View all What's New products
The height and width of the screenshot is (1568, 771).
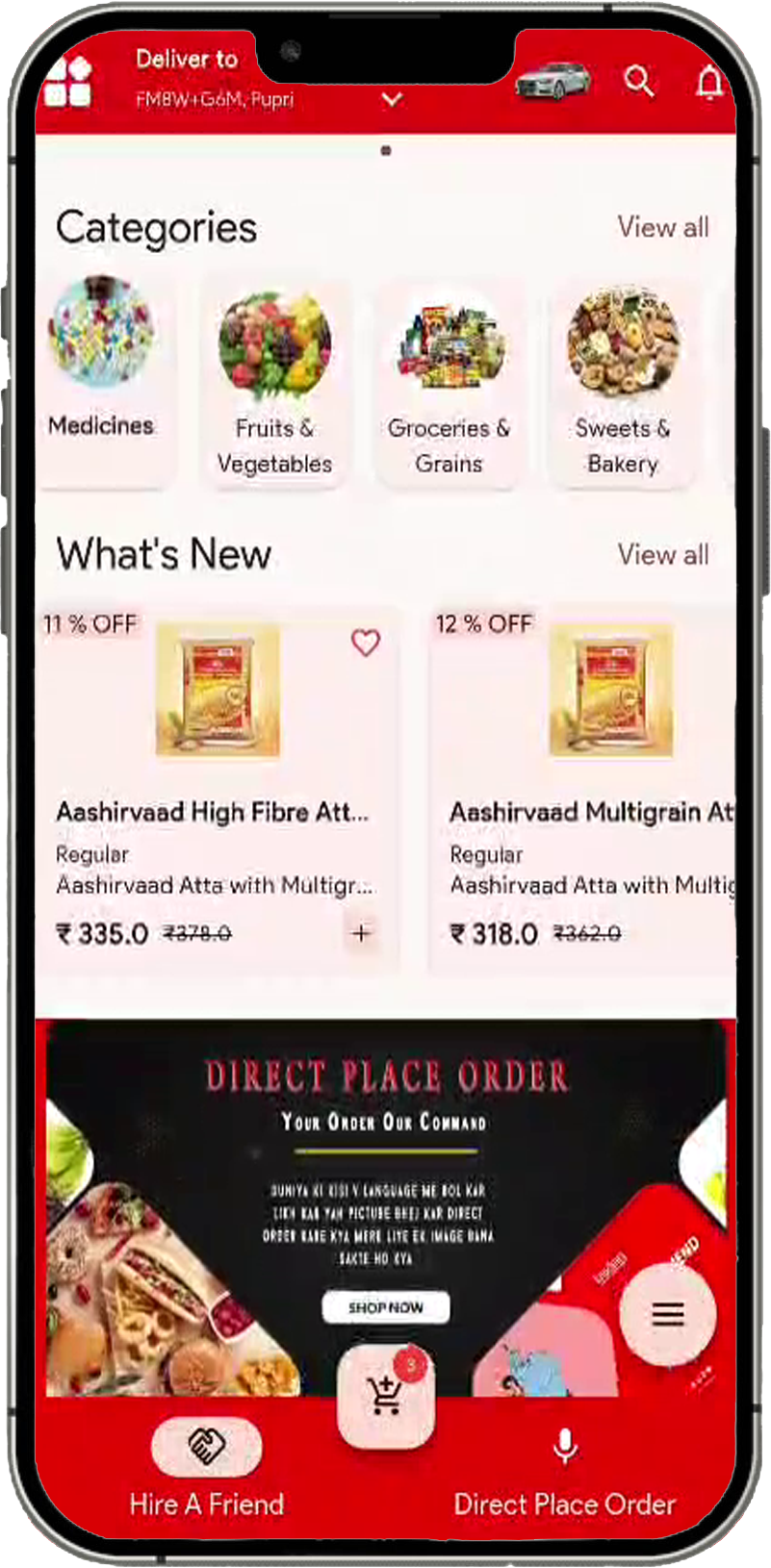click(662, 555)
